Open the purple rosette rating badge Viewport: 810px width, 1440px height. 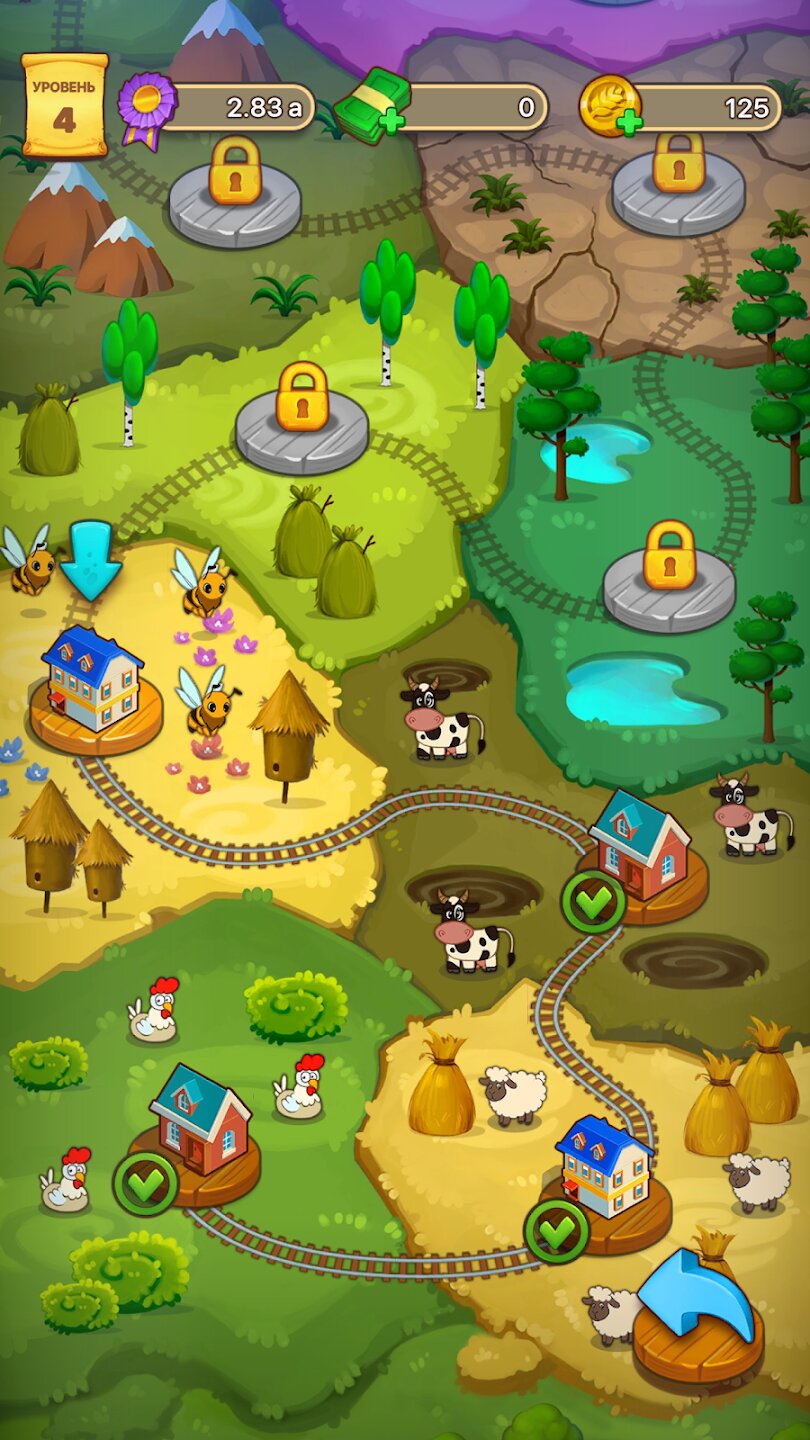[146, 108]
